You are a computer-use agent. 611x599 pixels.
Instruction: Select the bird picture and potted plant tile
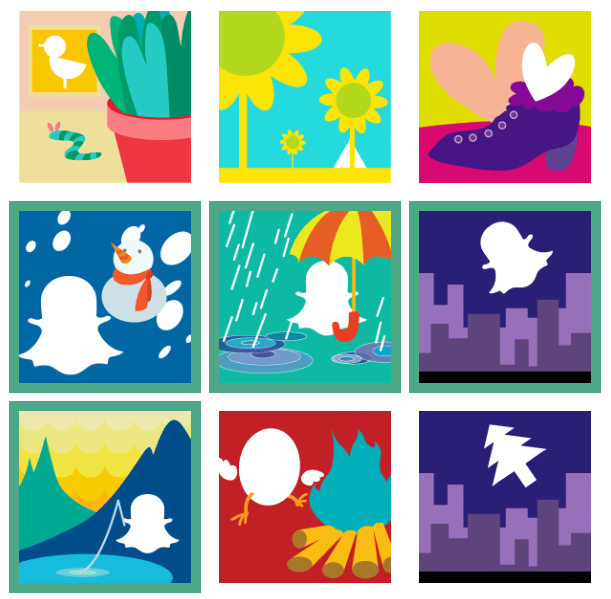coord(105,97)
